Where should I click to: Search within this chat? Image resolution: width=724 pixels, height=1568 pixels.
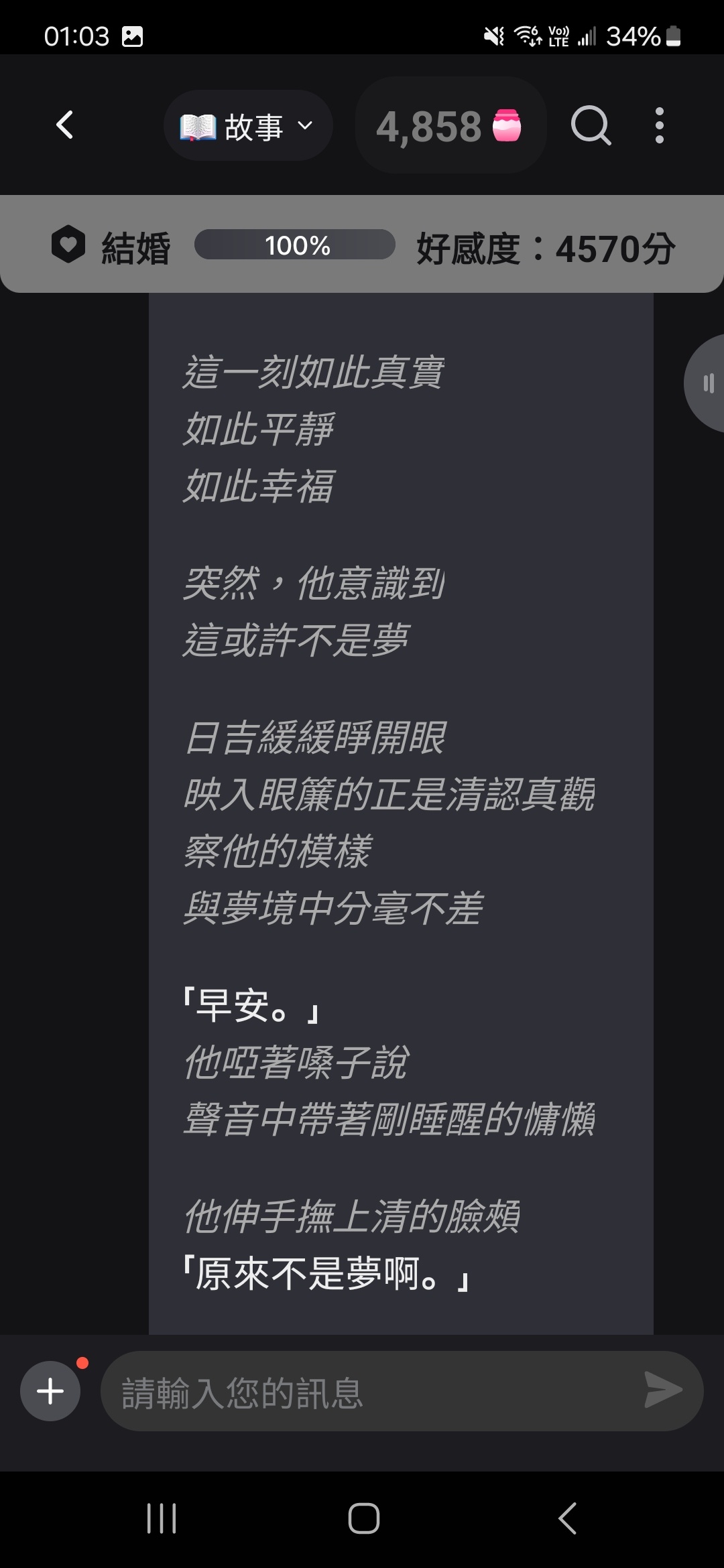coord(590,125)
